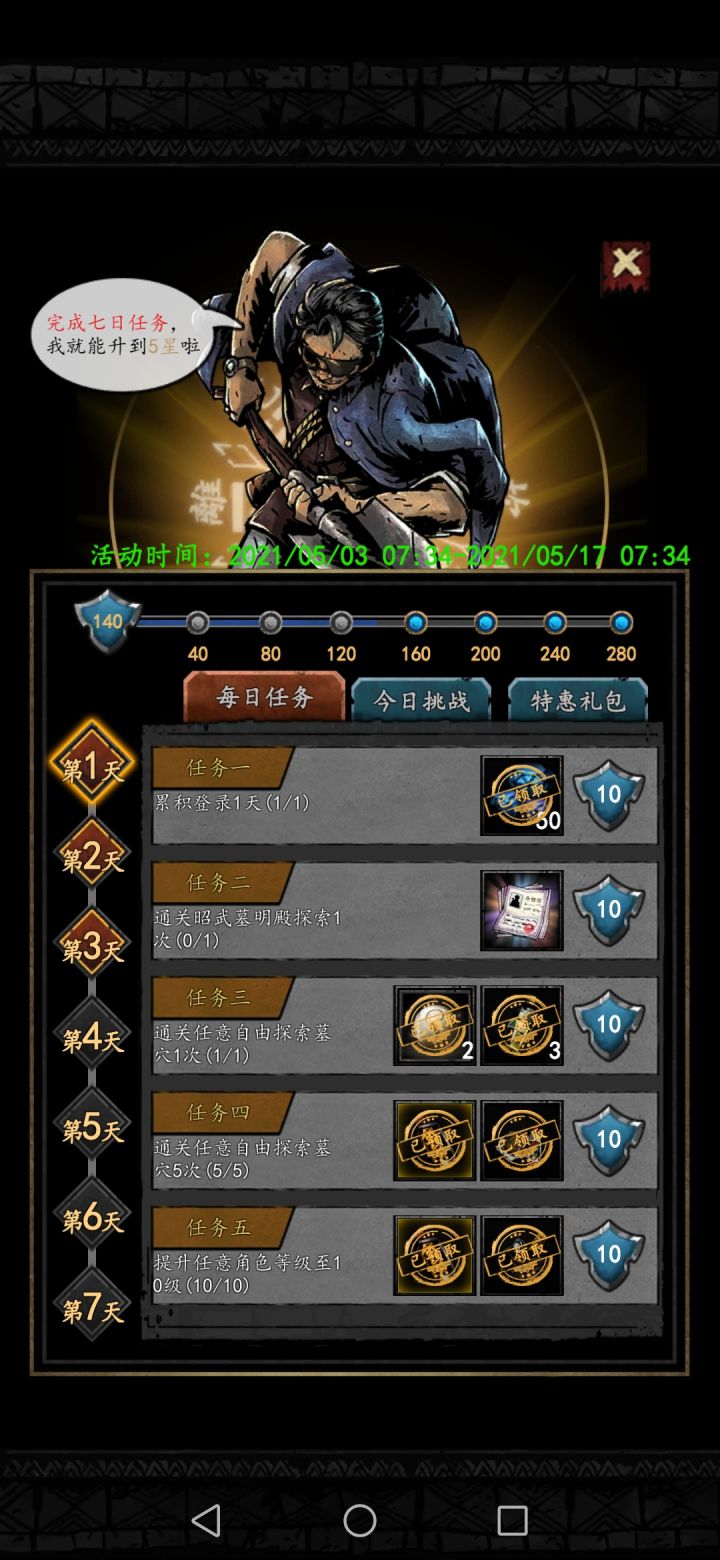Click the 200 point progress marker
This screenshot has height=1560, width=720.
(x=485, y=622)
